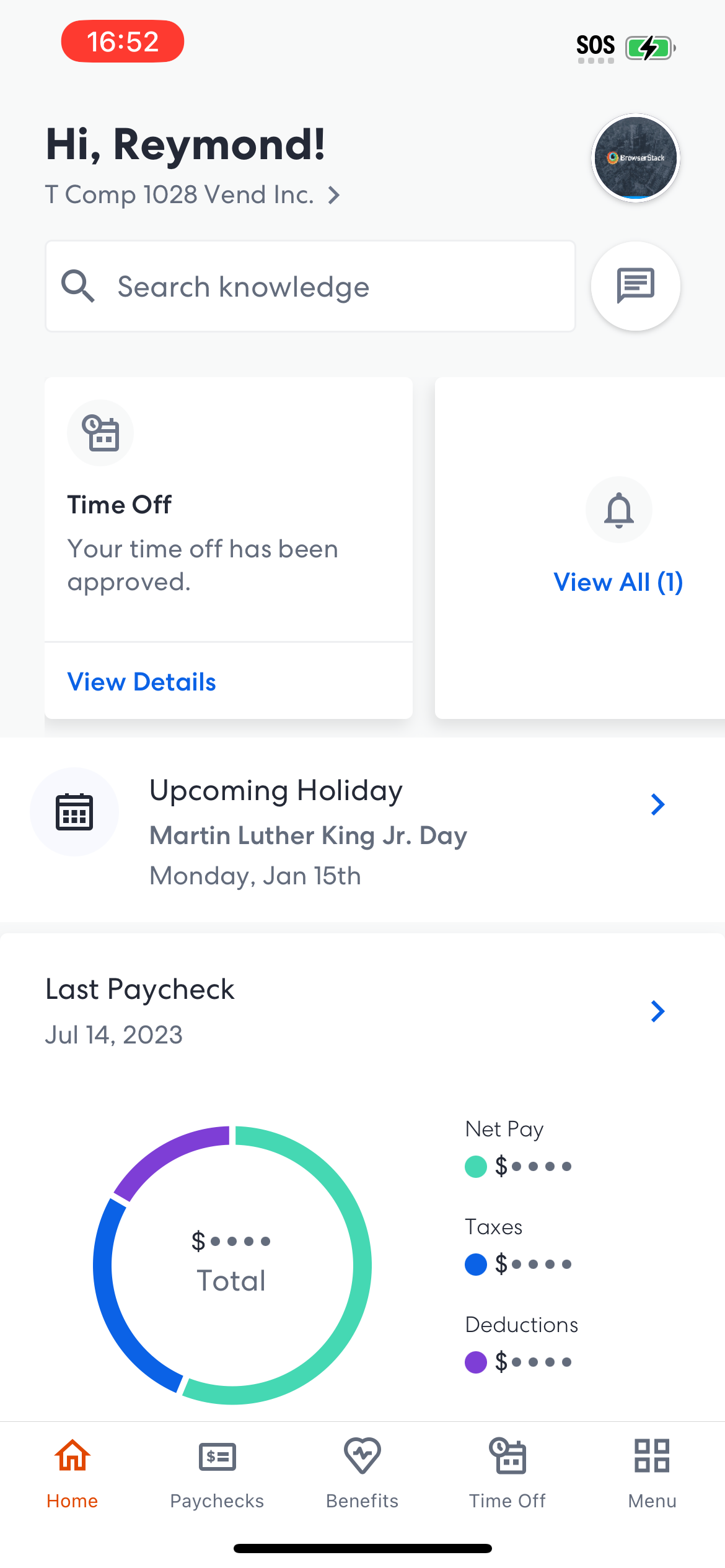Viewport: 725px width, 1568px height.
Task: Tap the Search knowledge field
Action: (310, 287)
